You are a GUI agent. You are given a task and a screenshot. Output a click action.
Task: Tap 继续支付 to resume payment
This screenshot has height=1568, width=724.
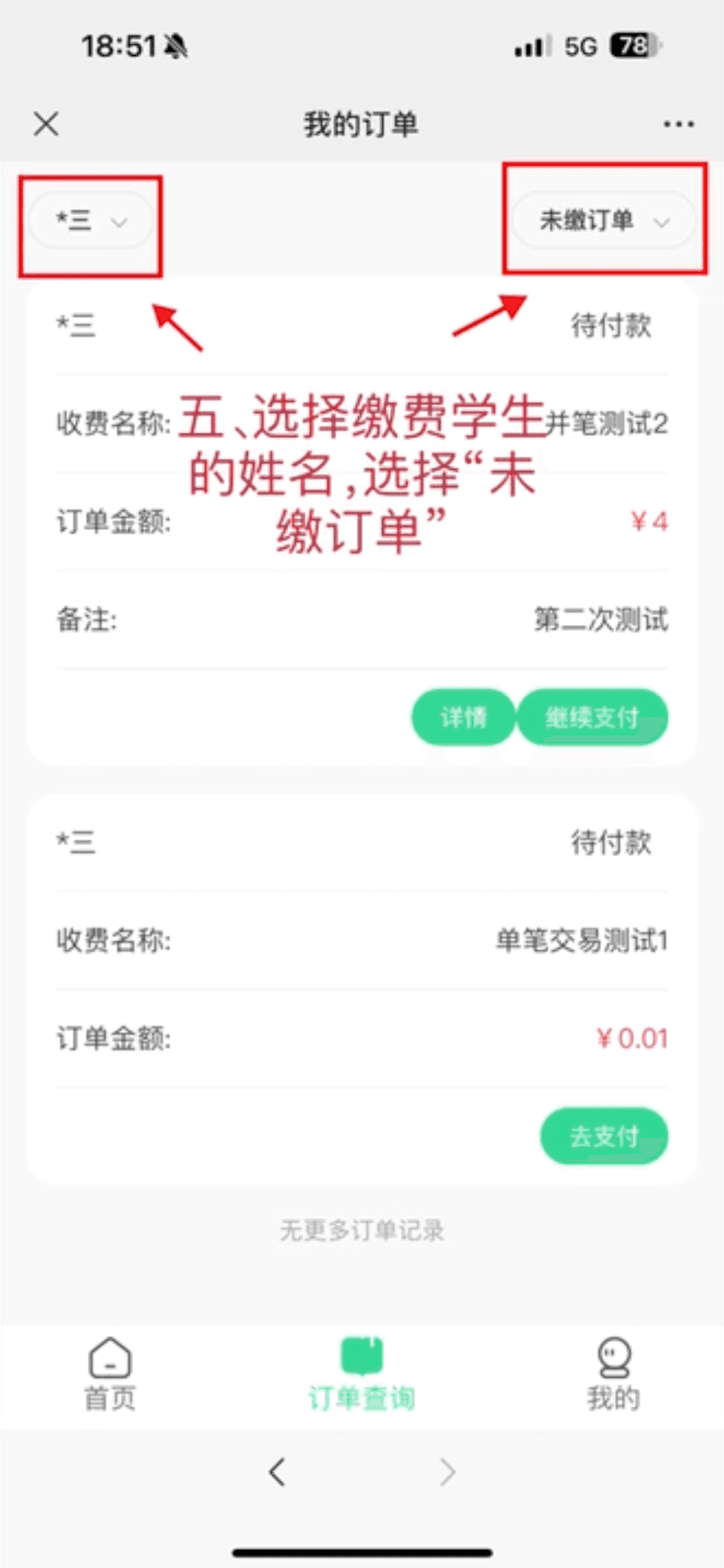coord(592,718)
